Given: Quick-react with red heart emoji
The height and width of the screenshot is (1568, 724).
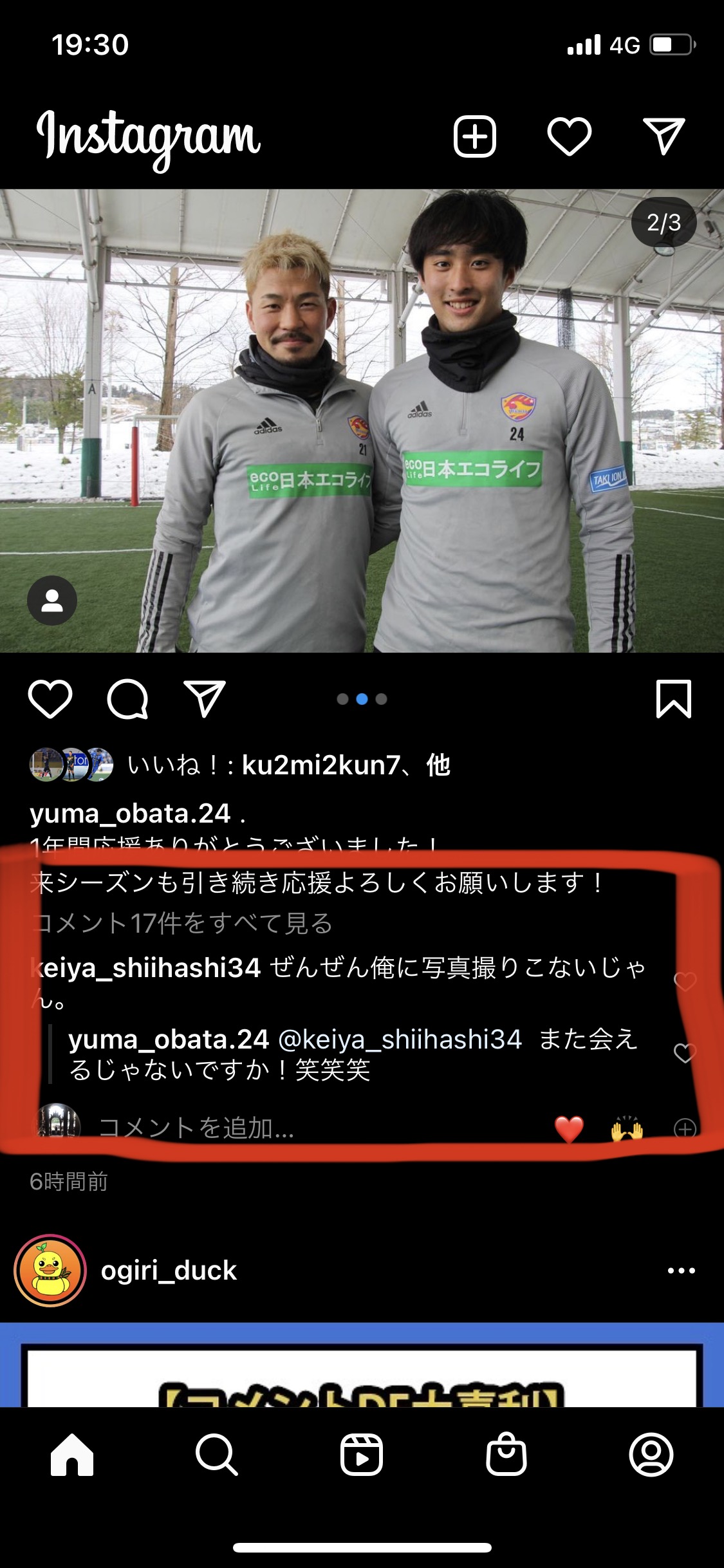Looking at the screenshot, I should click(x=569, y=1129).
